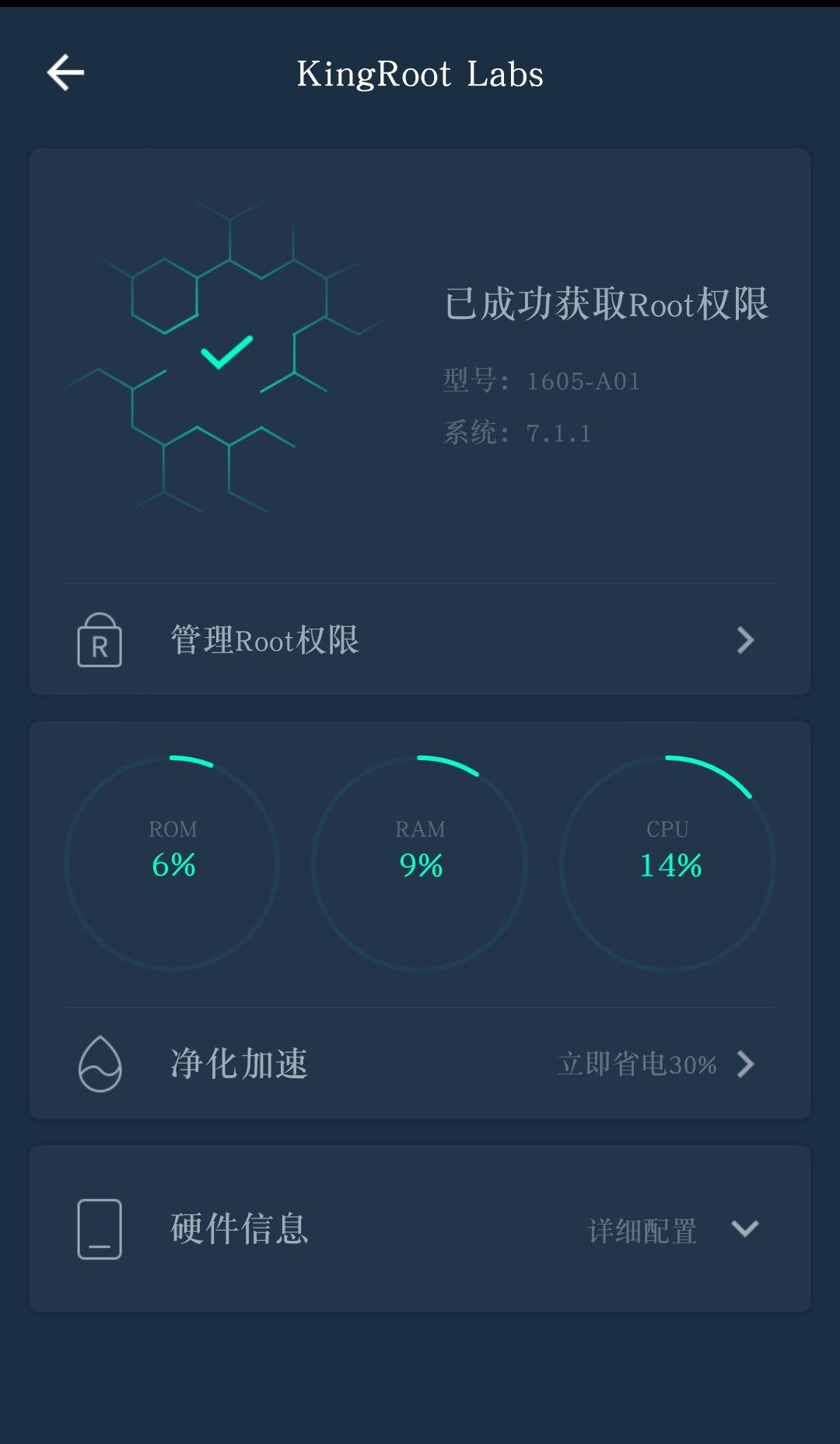This screenshot has width=840, height=1444.
Task: Click the phone icon next to 硬件信息
Action: click(98, 1229)
